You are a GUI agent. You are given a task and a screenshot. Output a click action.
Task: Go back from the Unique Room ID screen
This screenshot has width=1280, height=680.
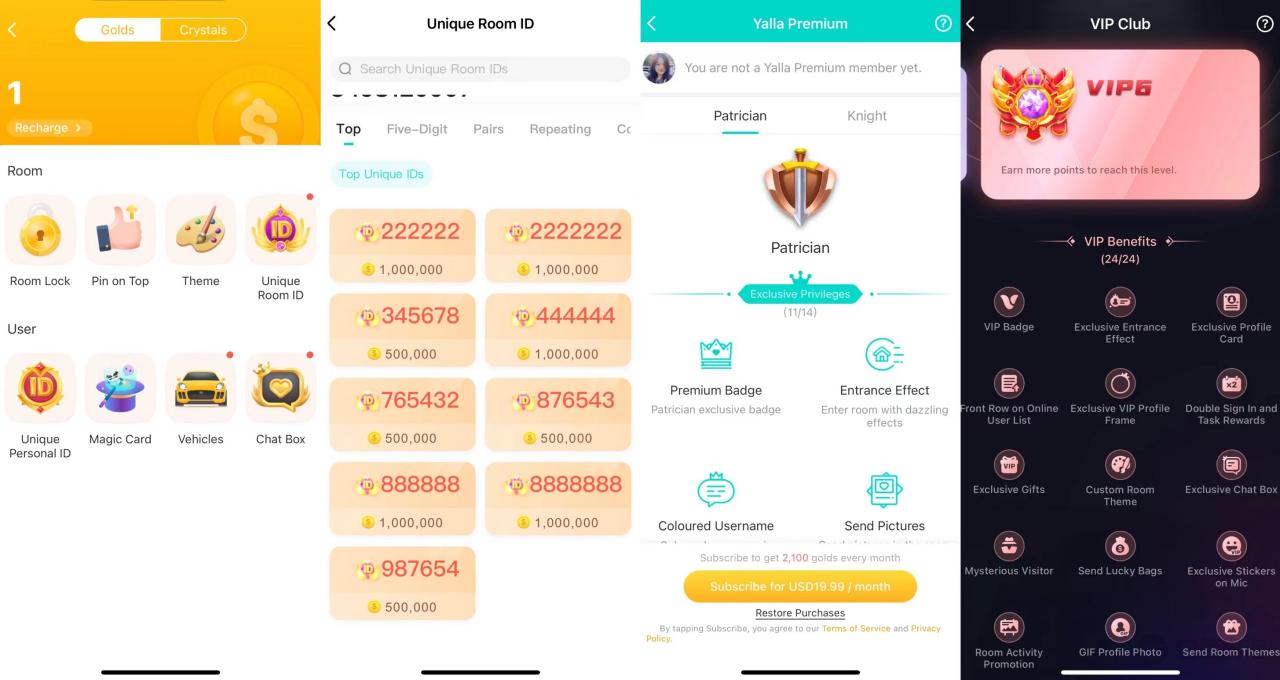point(332,24)
